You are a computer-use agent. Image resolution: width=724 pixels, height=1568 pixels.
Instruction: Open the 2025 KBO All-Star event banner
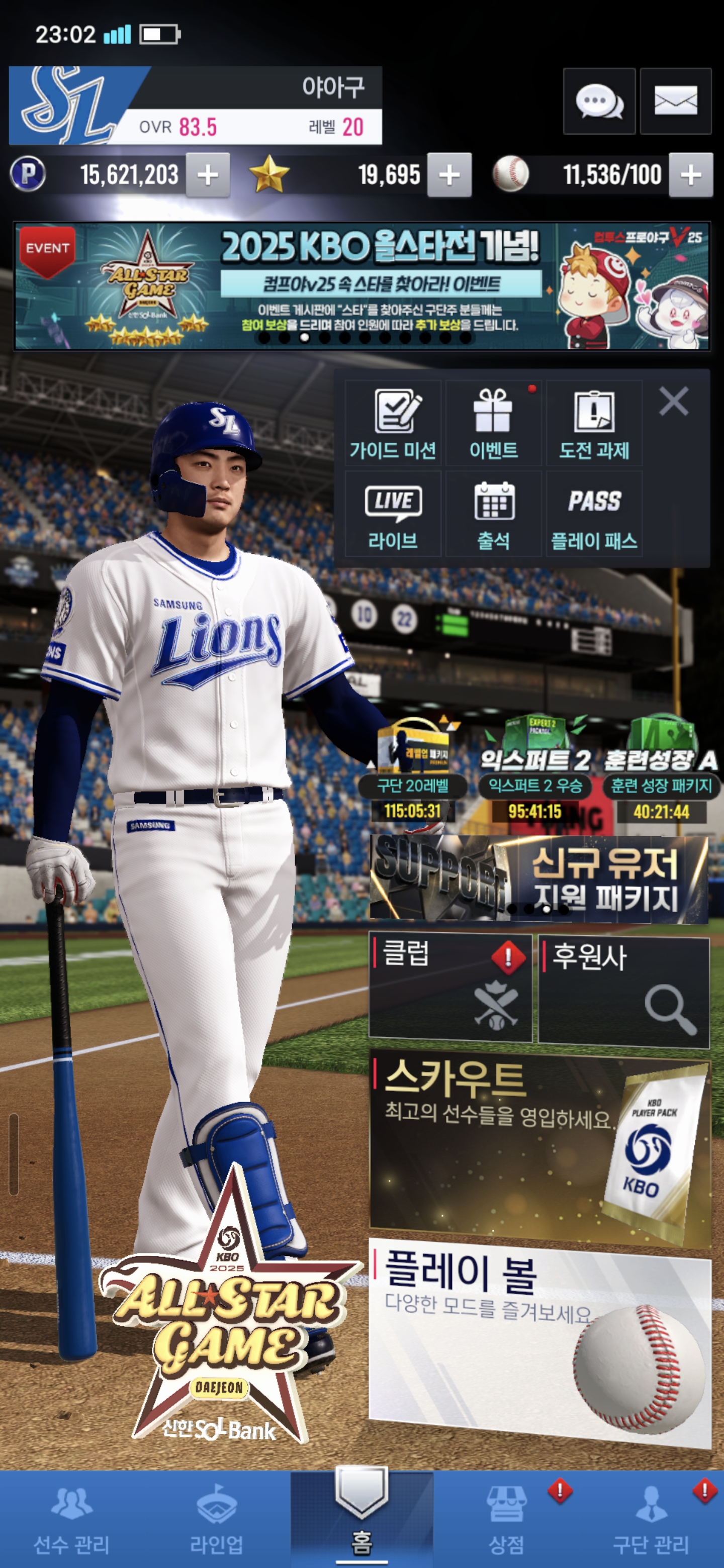(x=361, y=286)
